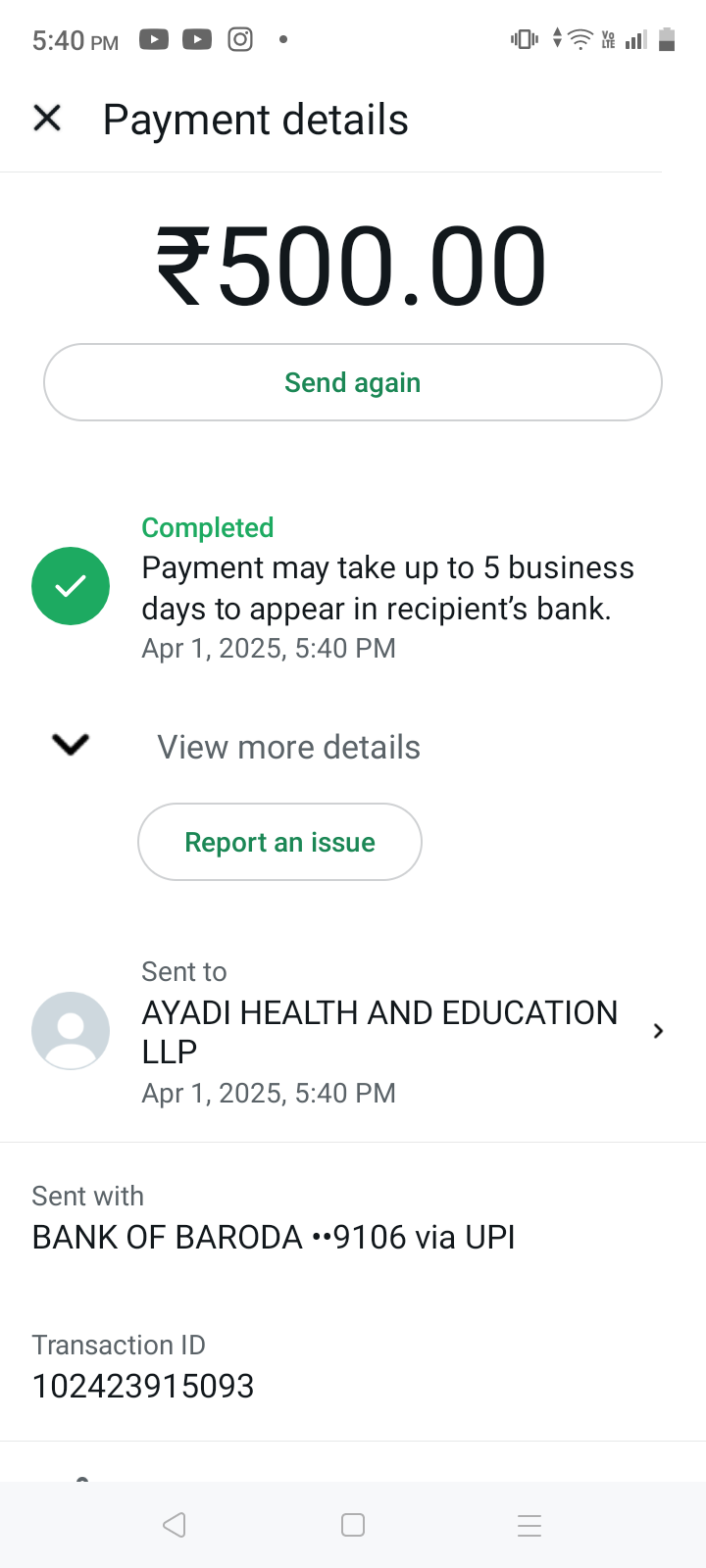The width and height of the screenshot is (706, 1568).
Task: Go to the phone's home screen
Action: (353, 1525)
